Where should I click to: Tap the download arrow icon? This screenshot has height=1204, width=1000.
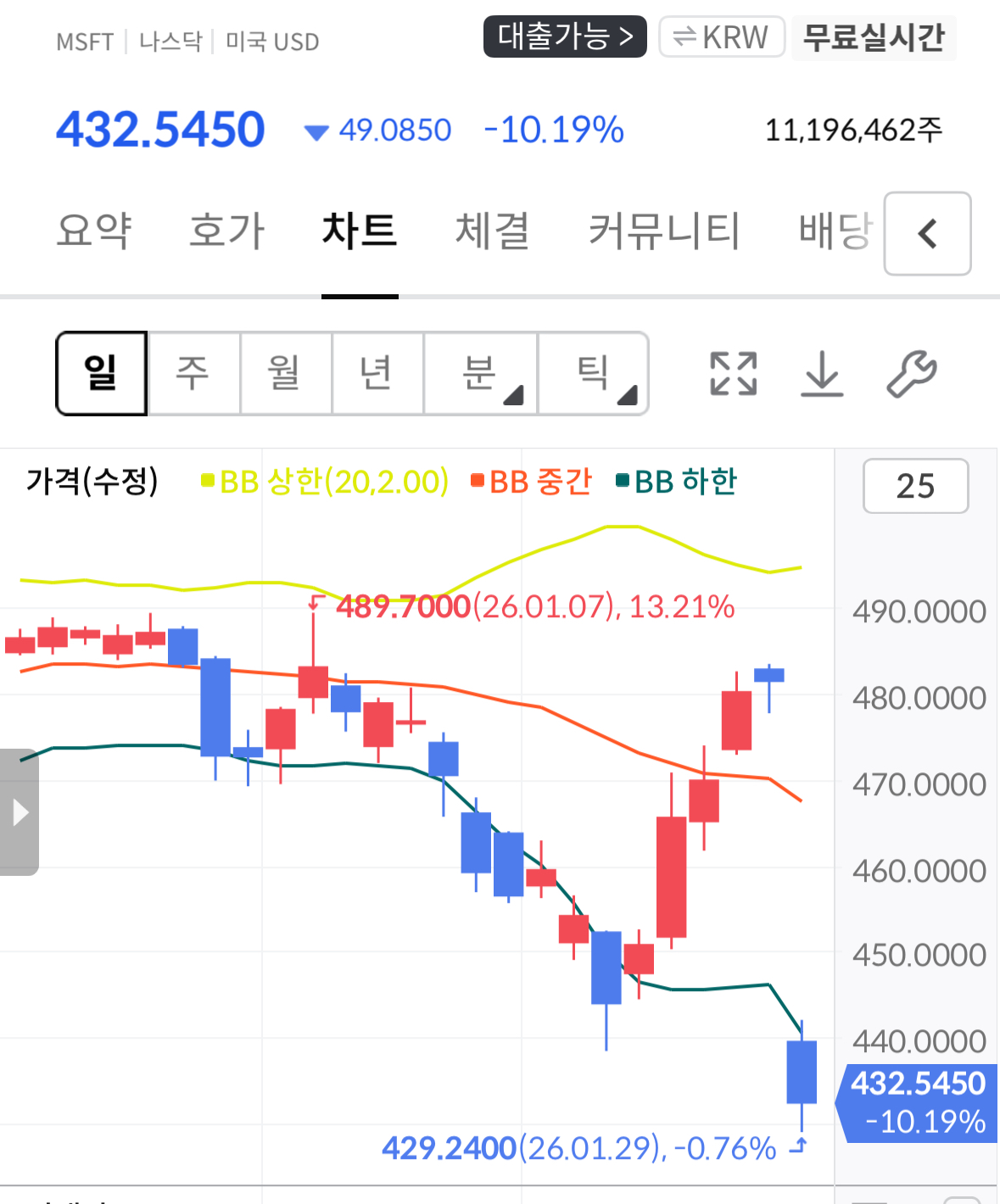click(822, 373)
